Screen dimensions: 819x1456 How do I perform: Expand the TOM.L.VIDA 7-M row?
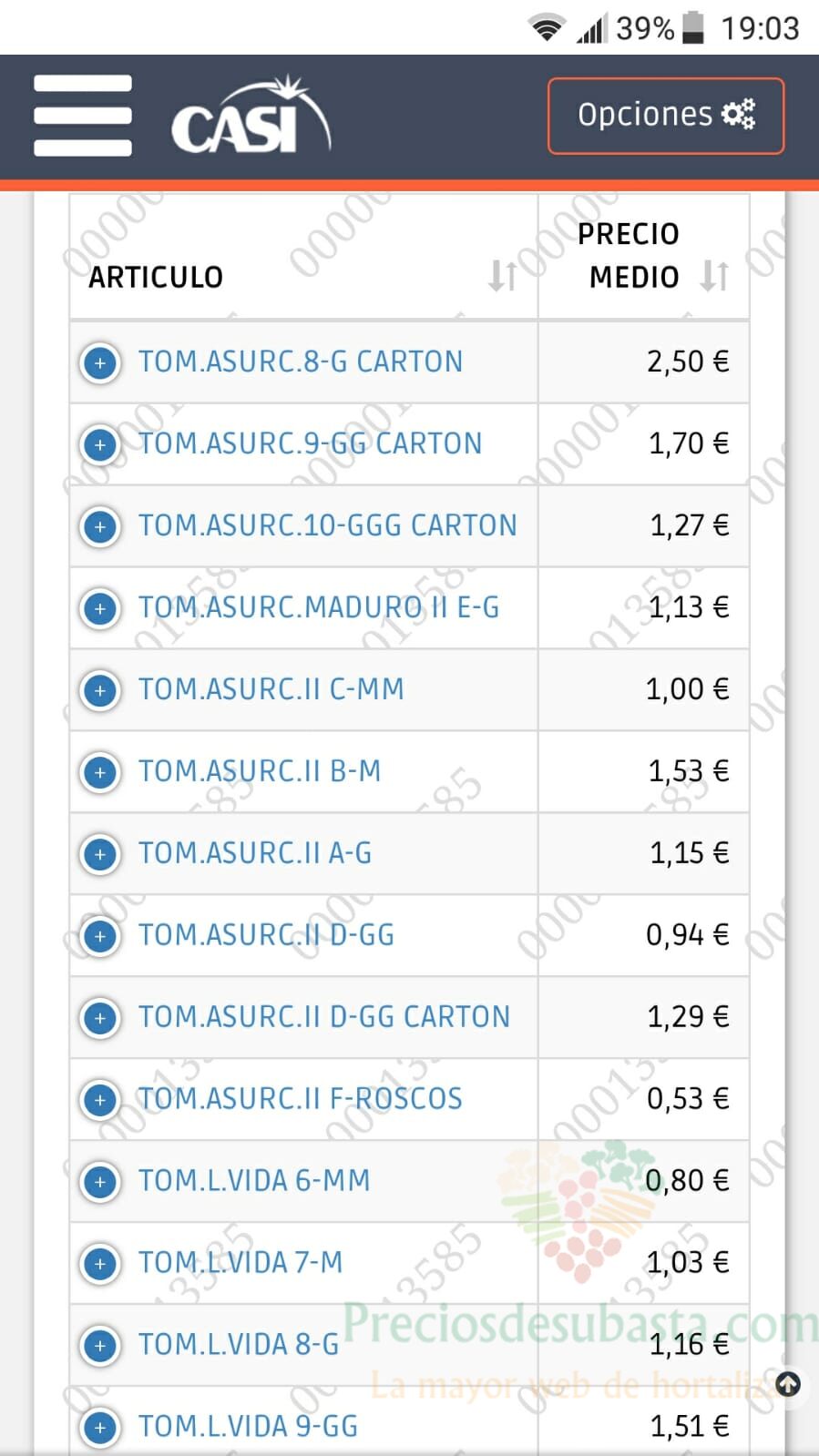coord(100,1264)
